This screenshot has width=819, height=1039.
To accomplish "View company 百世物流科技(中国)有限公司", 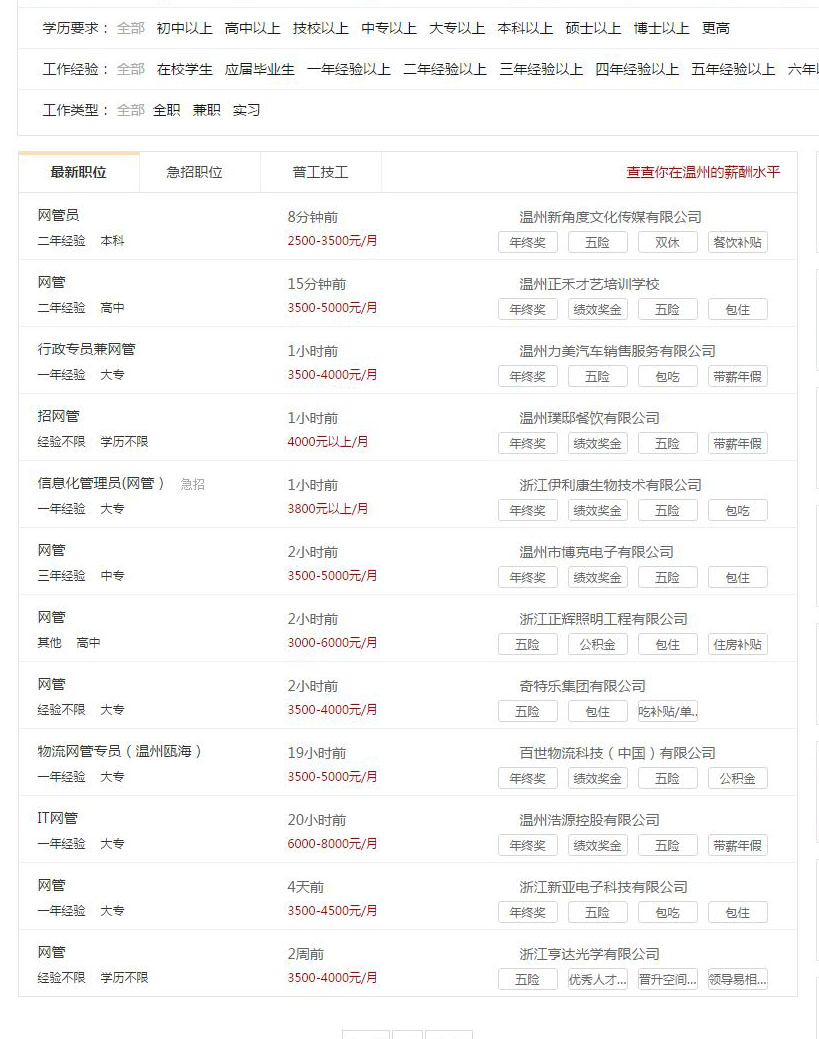I will pyautogui.click(x=617, y=753).
